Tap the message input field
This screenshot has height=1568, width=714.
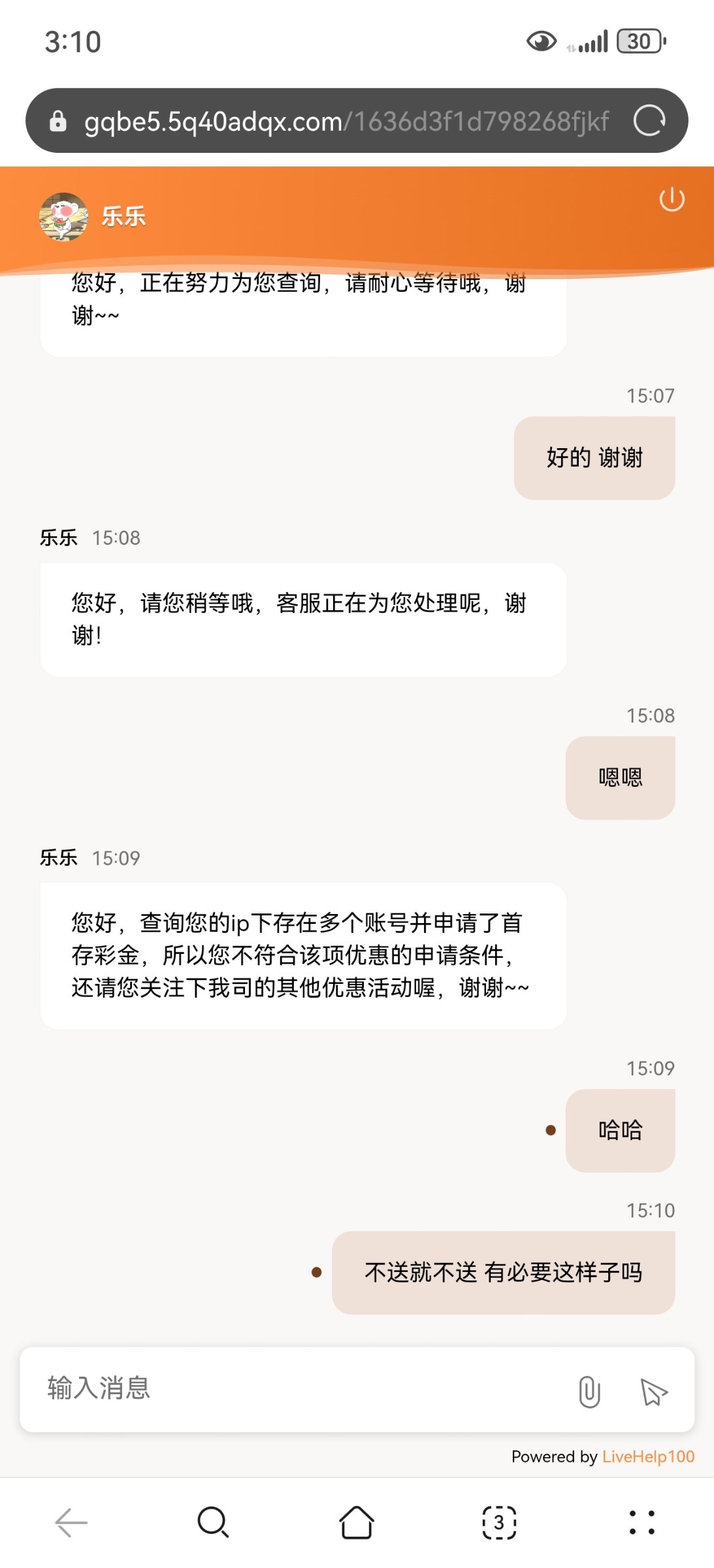coord(294,1388)
